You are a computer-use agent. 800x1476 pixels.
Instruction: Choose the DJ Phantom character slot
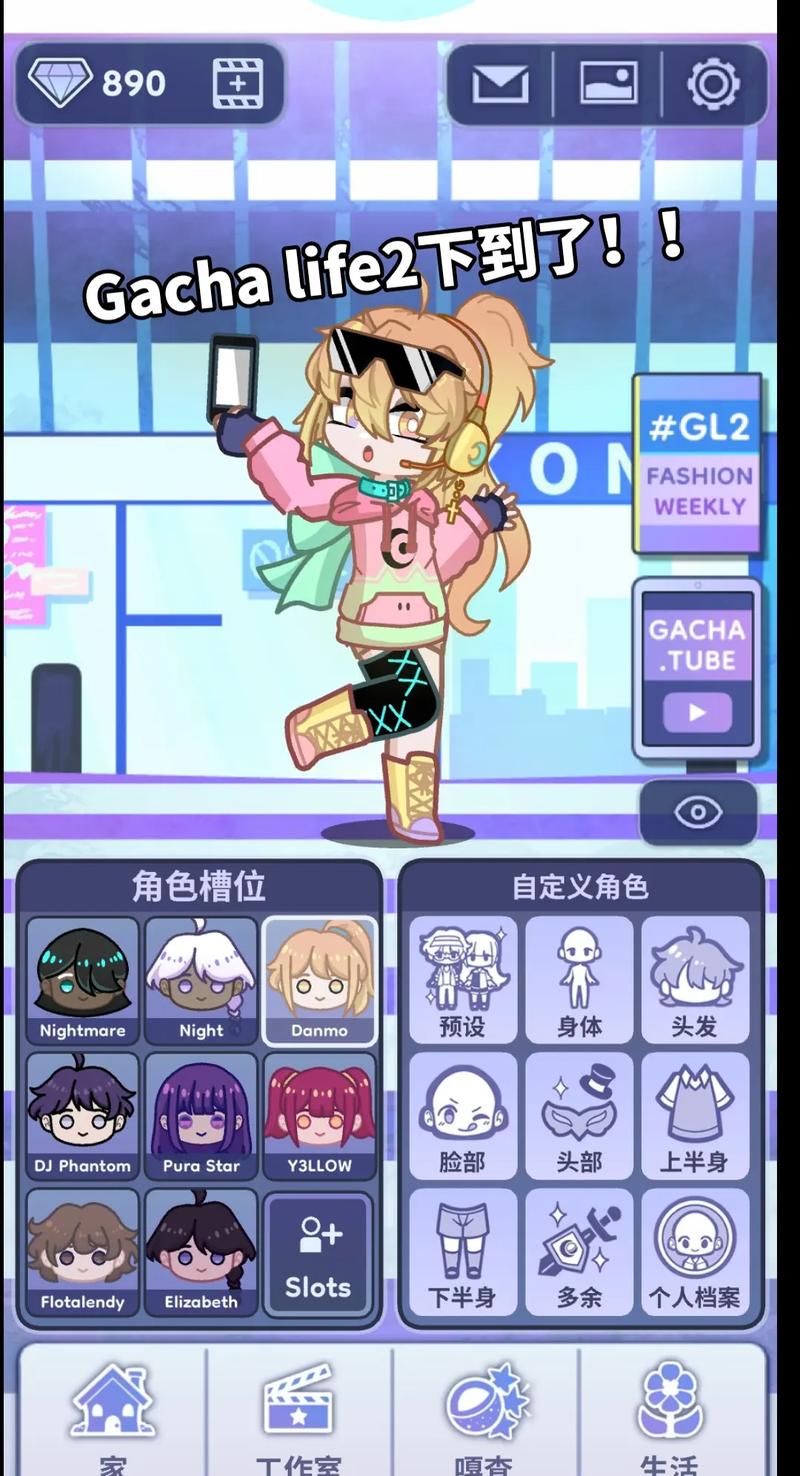pyautogui.click(x=82, y=1116)
